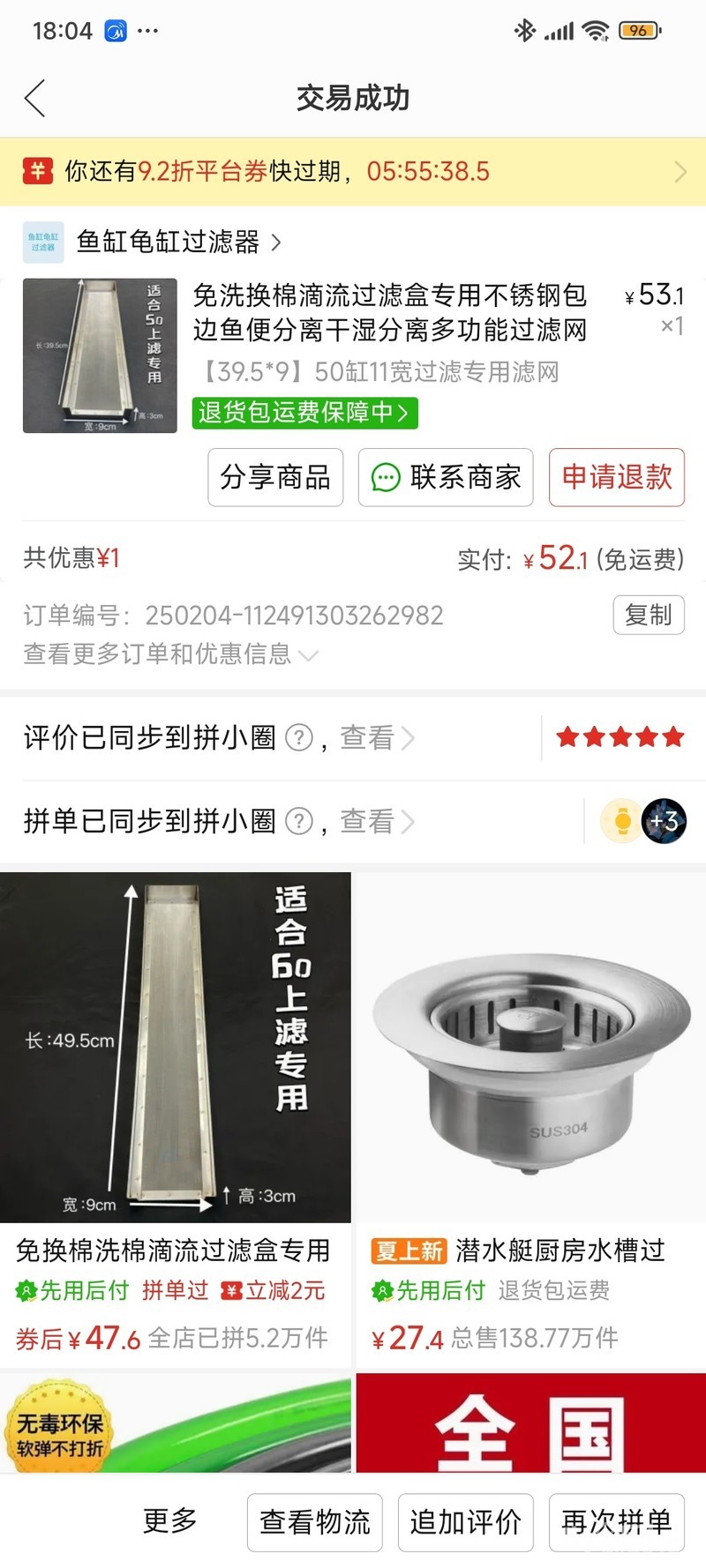The height and width of the screenshot is (1568, 706).
Task: Tap 申请退款 to request a refund
Action: tap(617, 477)
